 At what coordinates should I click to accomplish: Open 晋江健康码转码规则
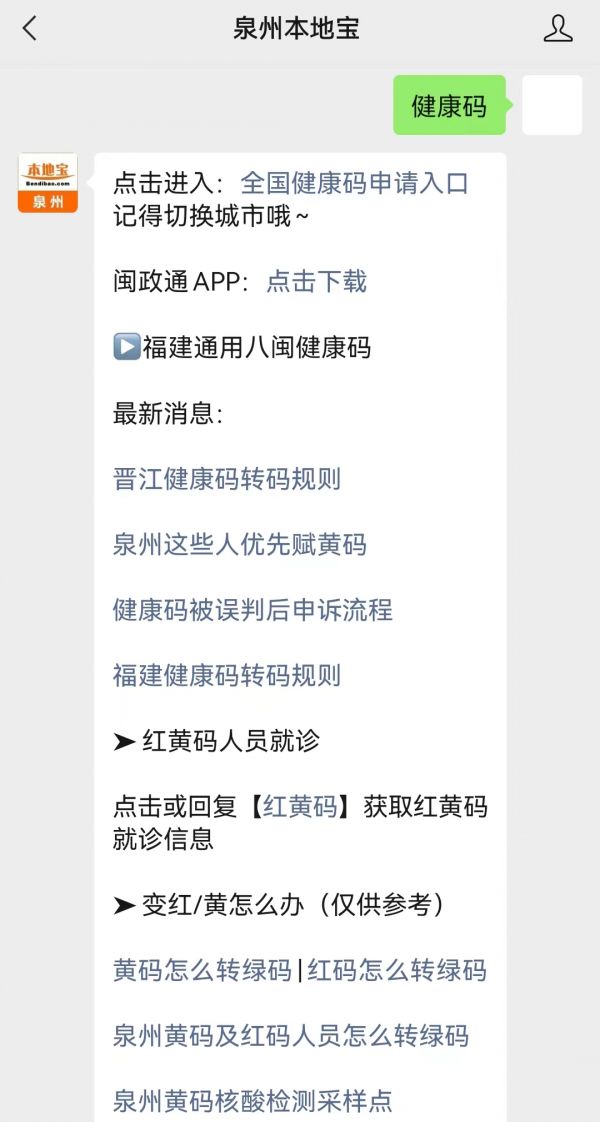tap(227, 479)
